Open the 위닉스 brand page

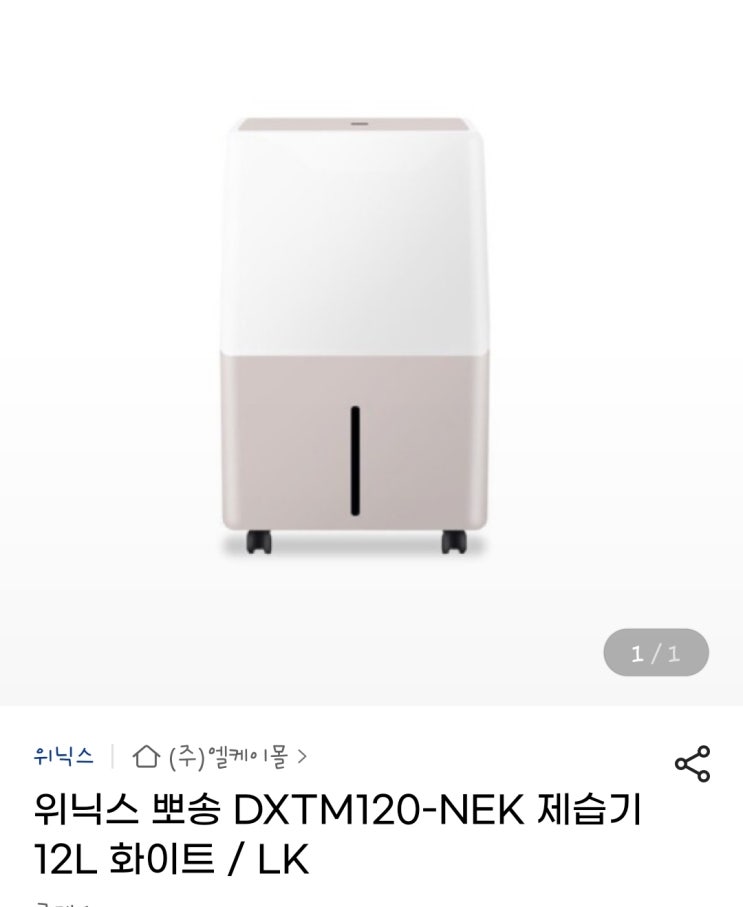click(63, 756)
